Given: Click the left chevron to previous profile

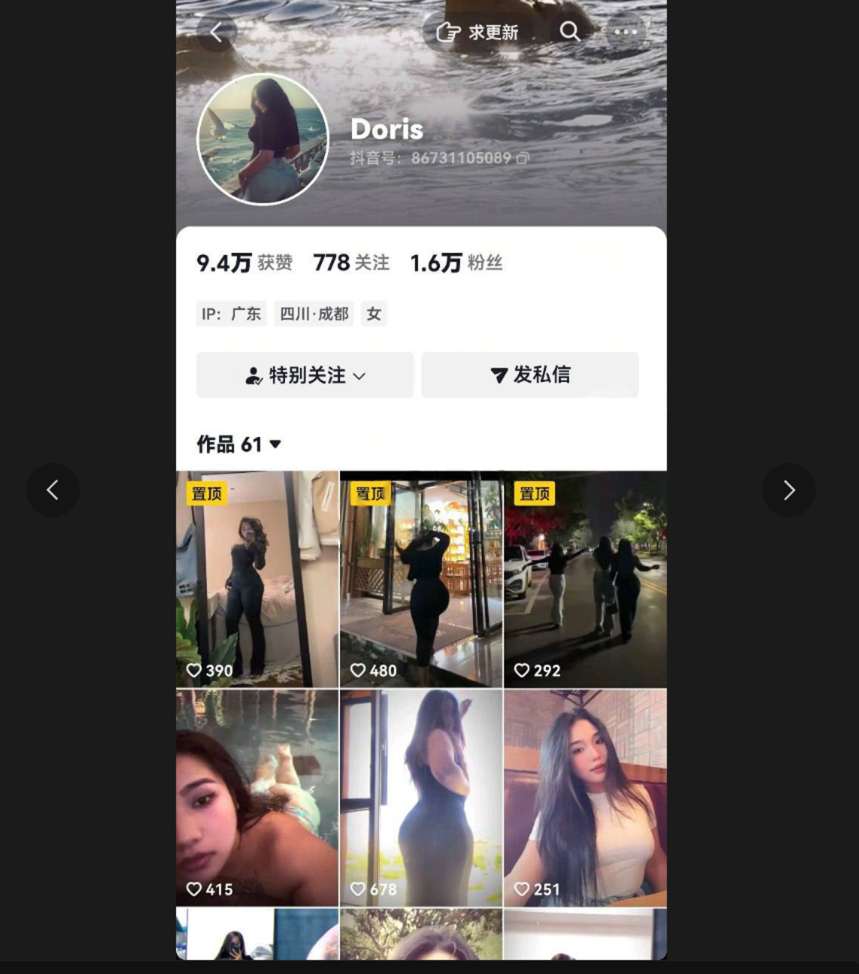Looking at the screenshot, I should point(53,490).
